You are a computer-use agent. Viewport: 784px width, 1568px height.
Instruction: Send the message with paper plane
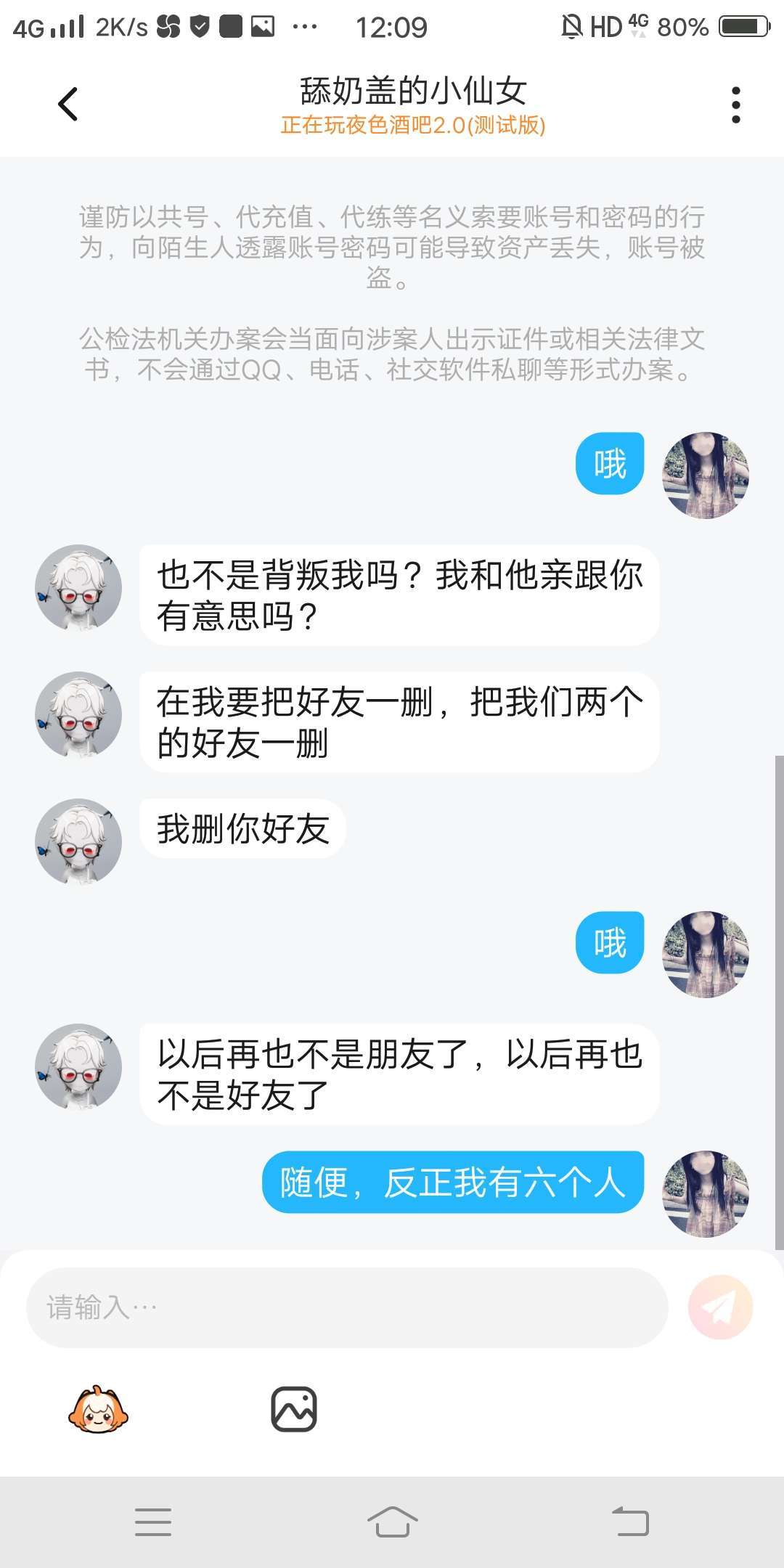coord(720,1308)
